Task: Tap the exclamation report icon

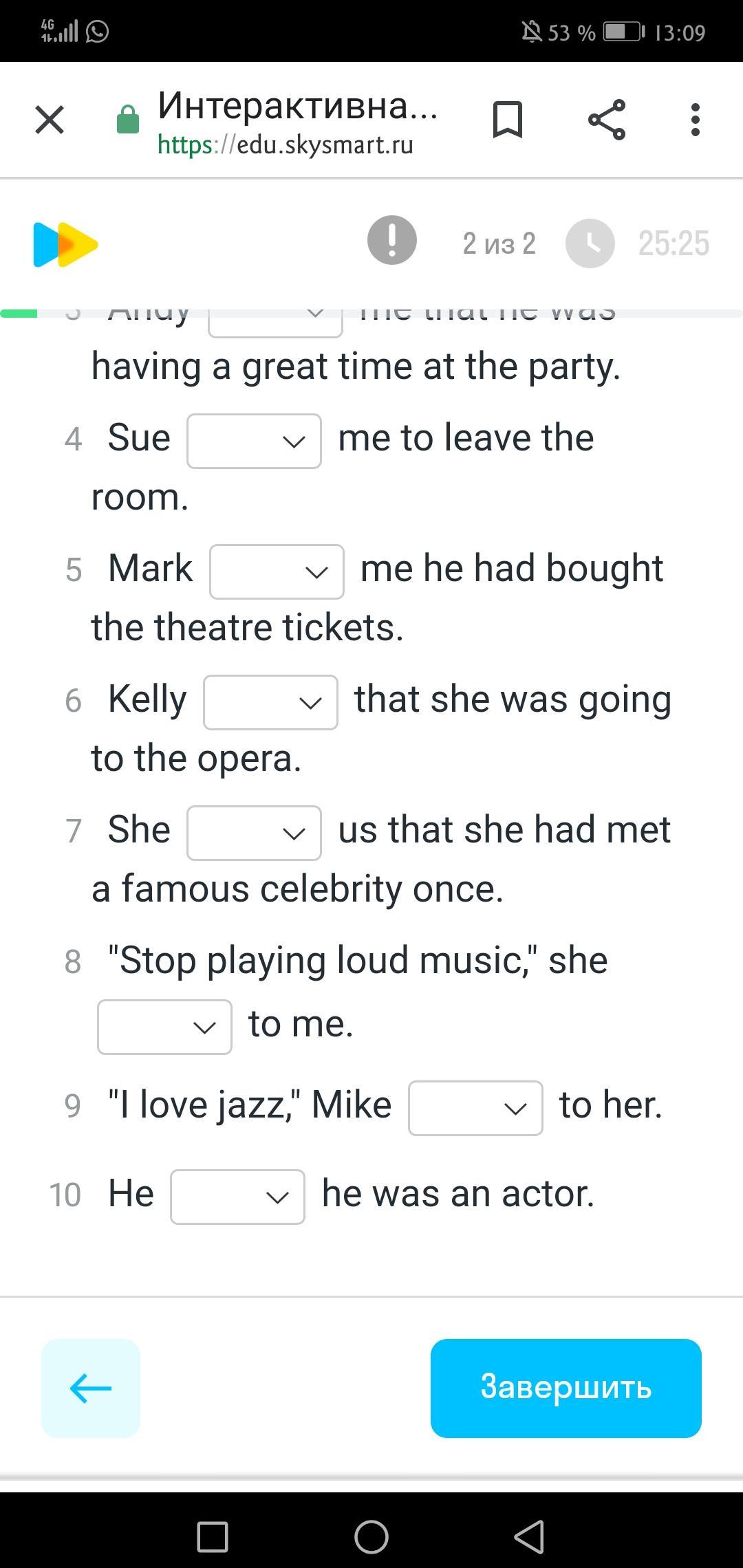Action: click(x=392, y=240)
